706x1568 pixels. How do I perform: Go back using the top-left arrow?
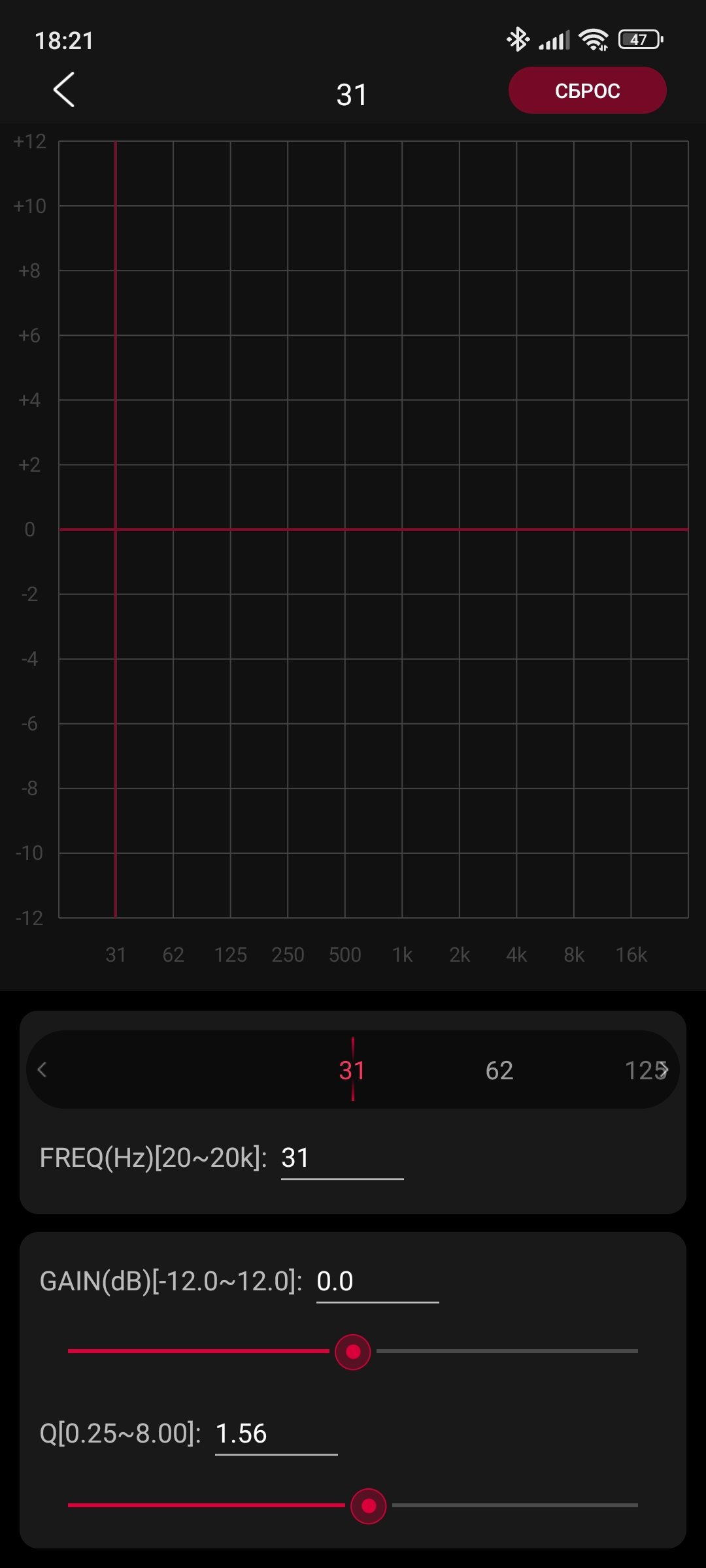tap(64, 90)
